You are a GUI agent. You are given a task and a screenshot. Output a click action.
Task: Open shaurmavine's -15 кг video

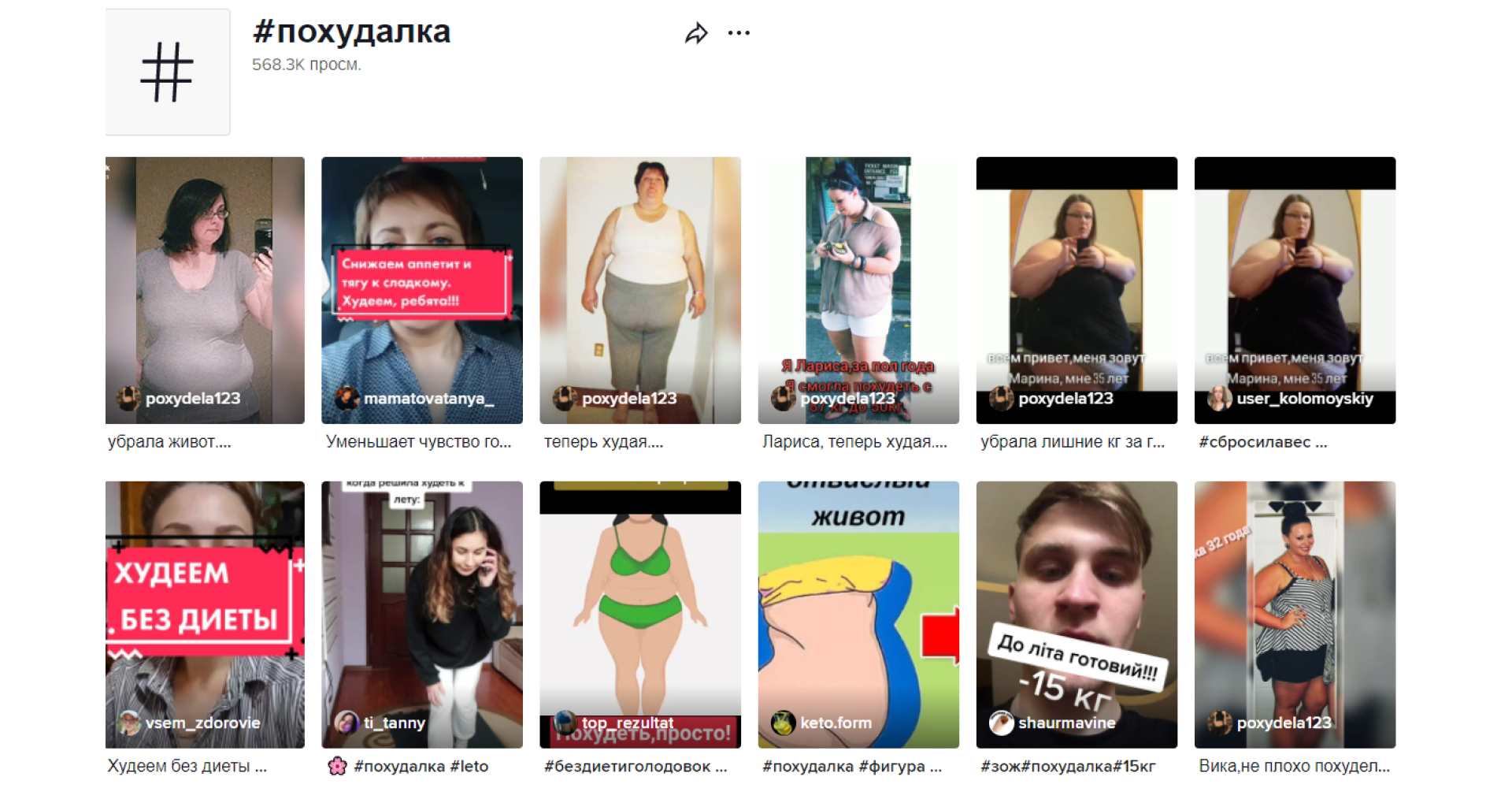point(1076,614)
